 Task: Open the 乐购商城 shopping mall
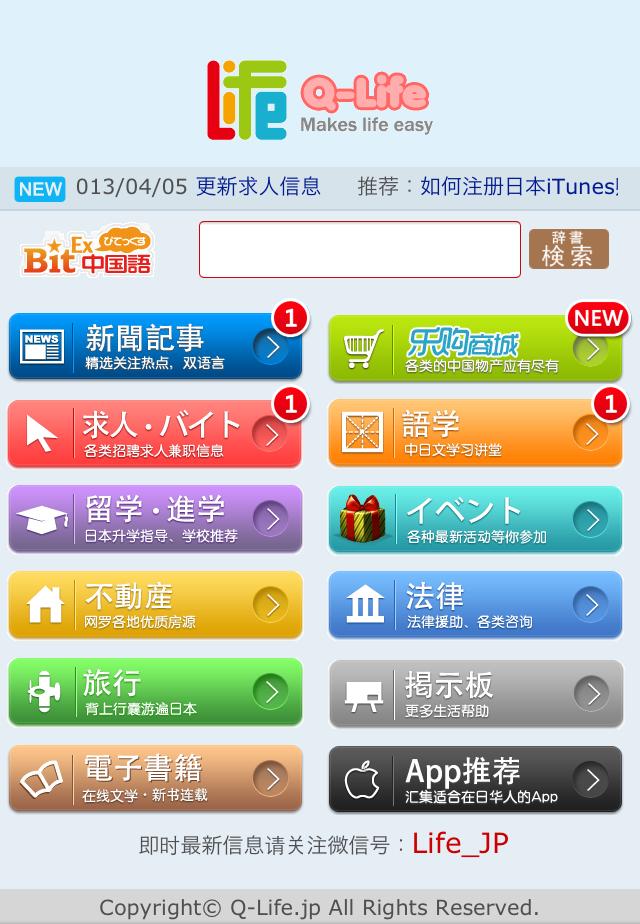coord(475,348)
